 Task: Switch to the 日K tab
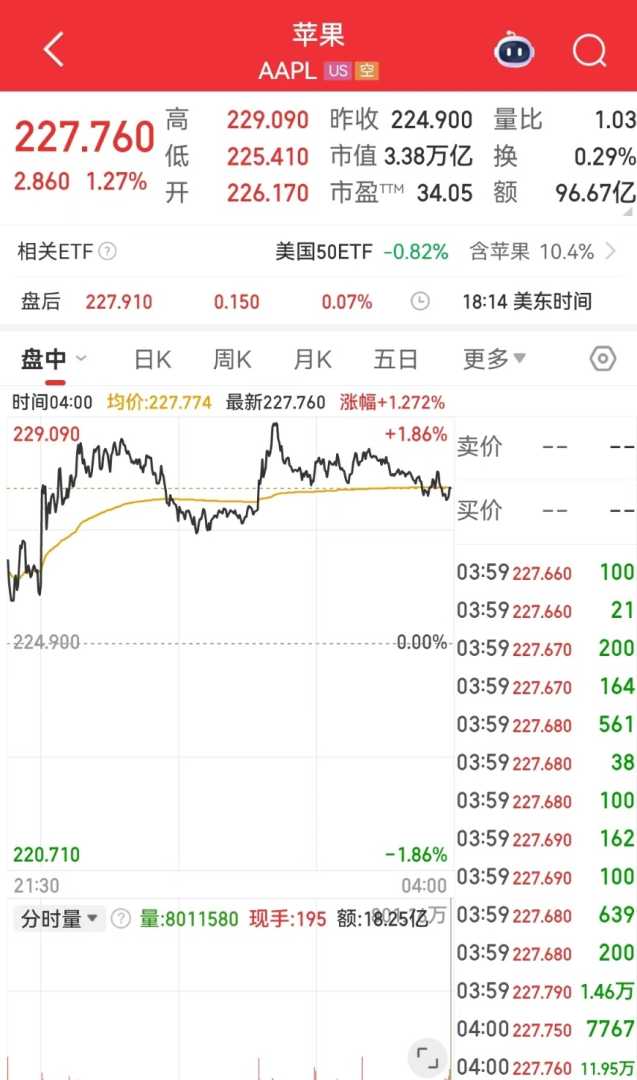pos(153,359)
